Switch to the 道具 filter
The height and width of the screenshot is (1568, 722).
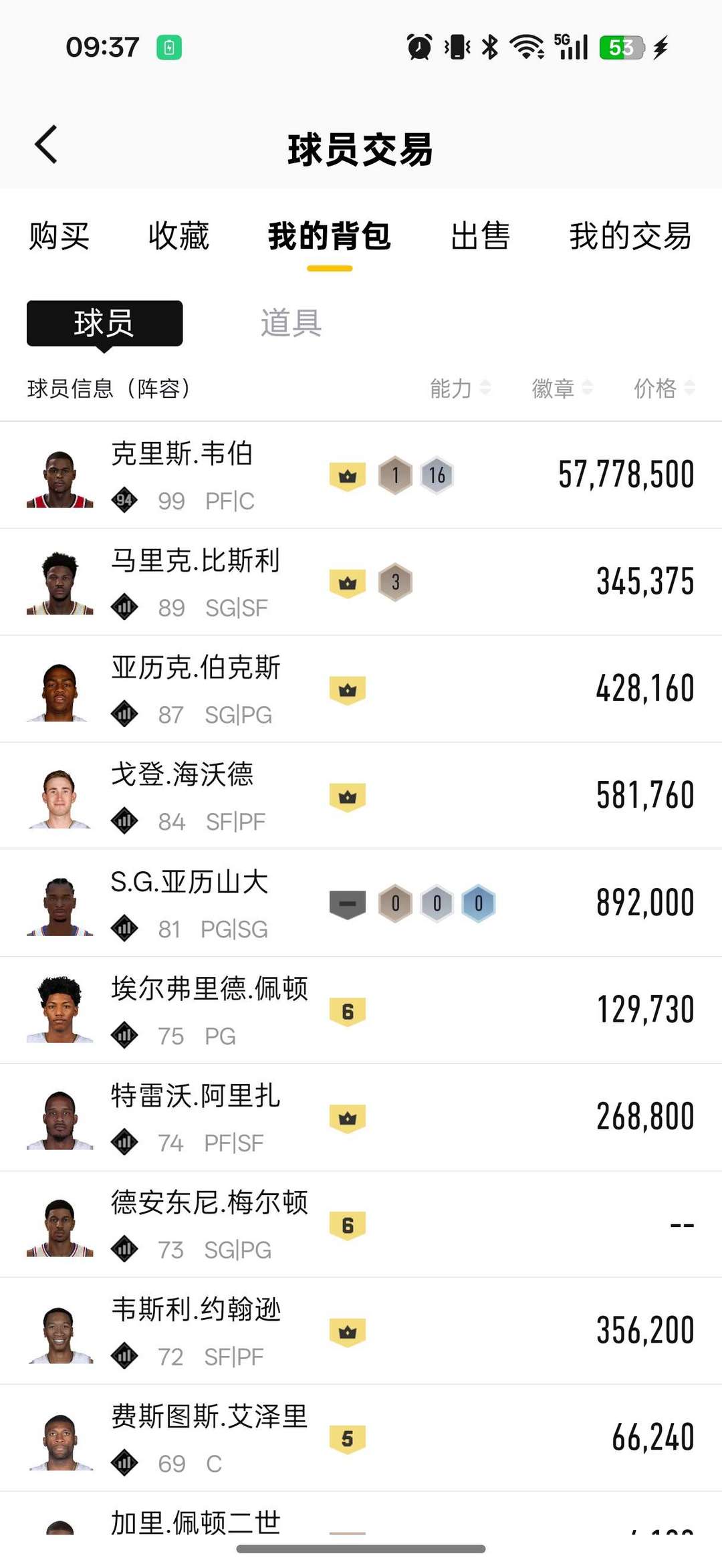291,323
